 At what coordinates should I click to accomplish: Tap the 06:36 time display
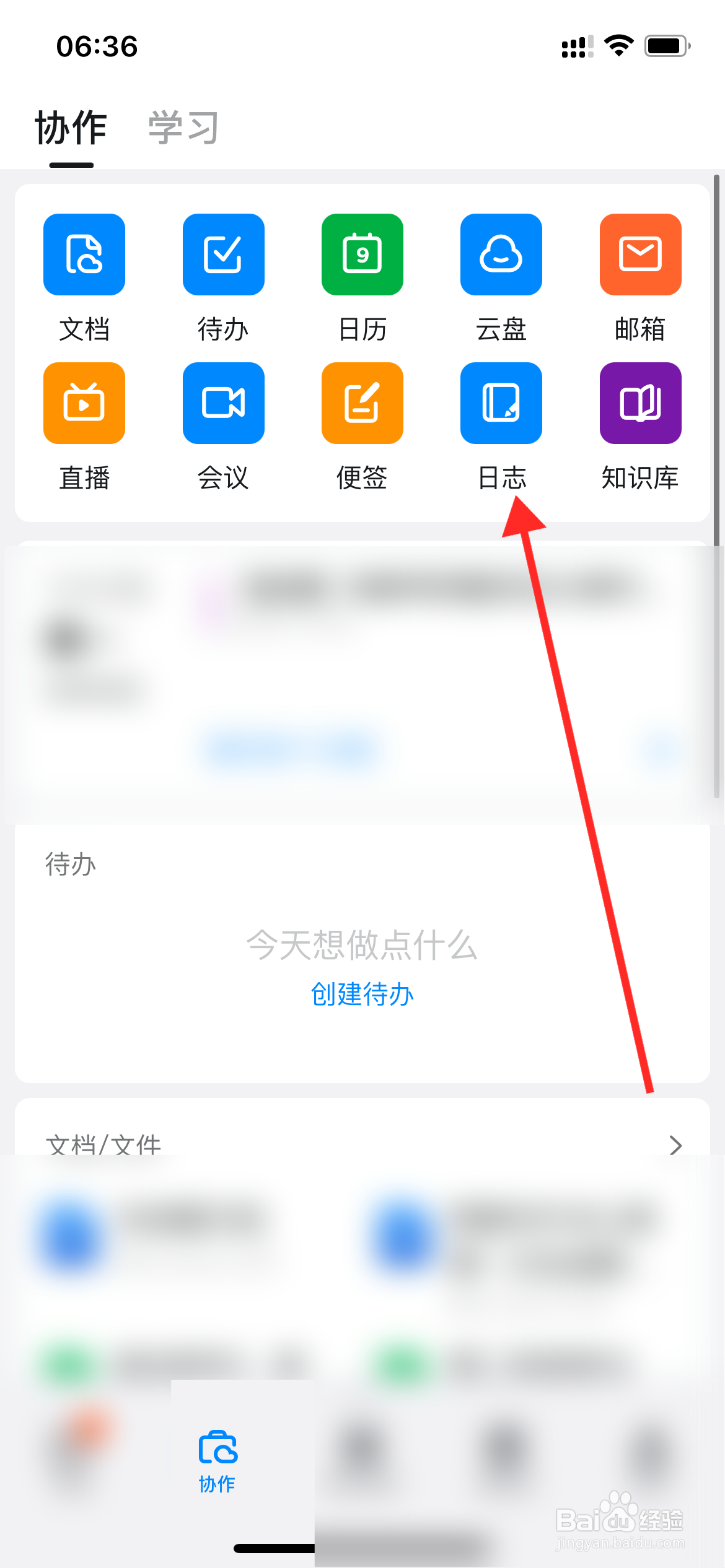96,45
